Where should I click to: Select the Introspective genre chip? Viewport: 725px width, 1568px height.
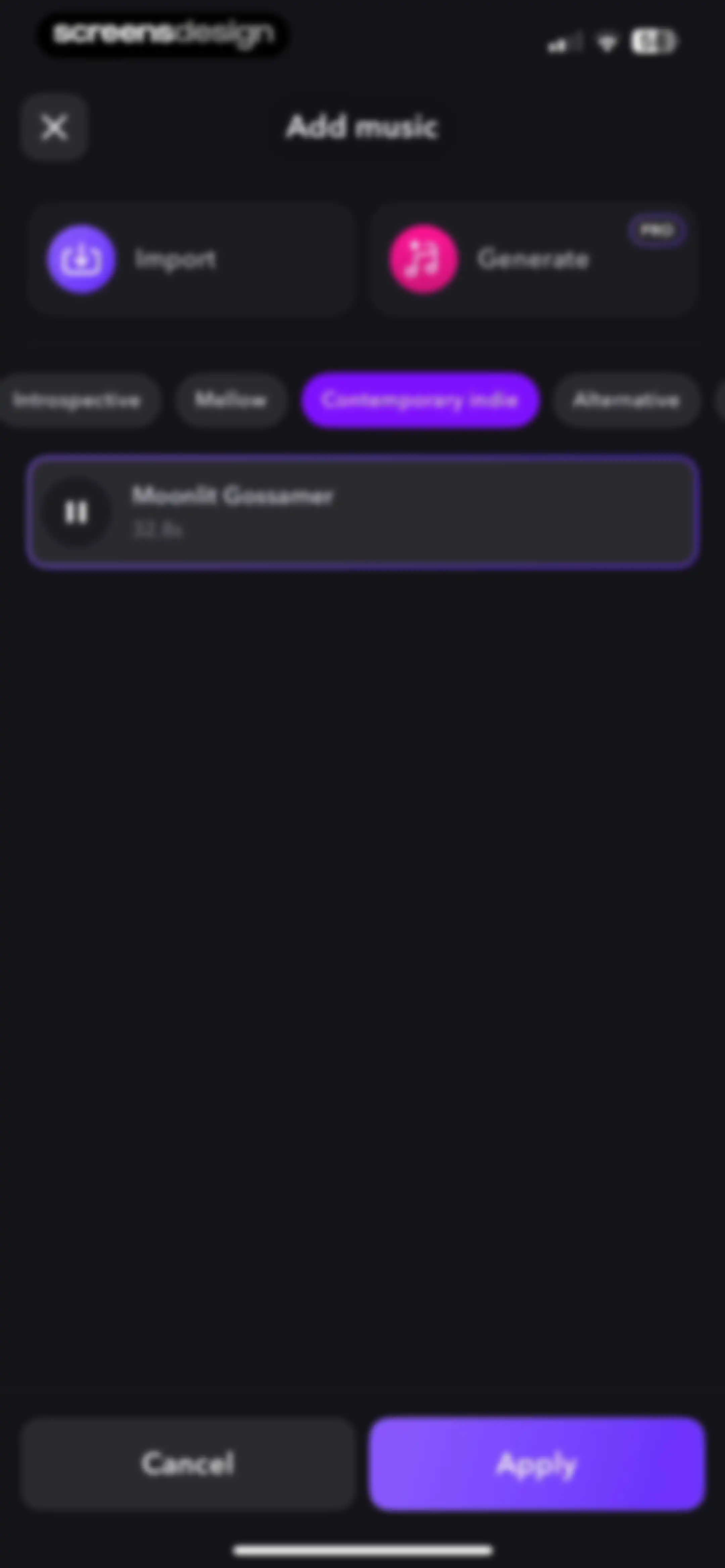pyautogui.click(x=77, y=400)
